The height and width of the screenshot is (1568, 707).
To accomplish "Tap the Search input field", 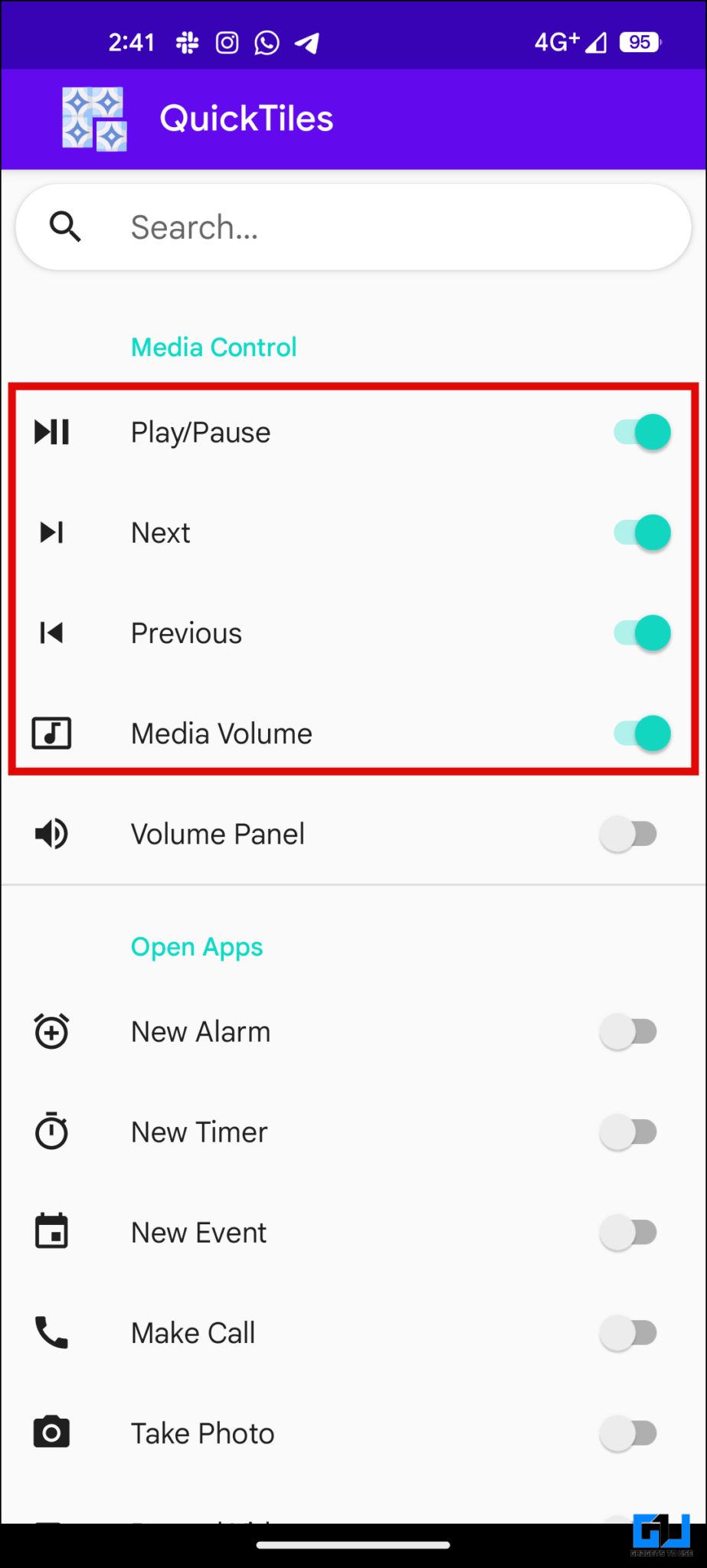I will tap(352, 227).
